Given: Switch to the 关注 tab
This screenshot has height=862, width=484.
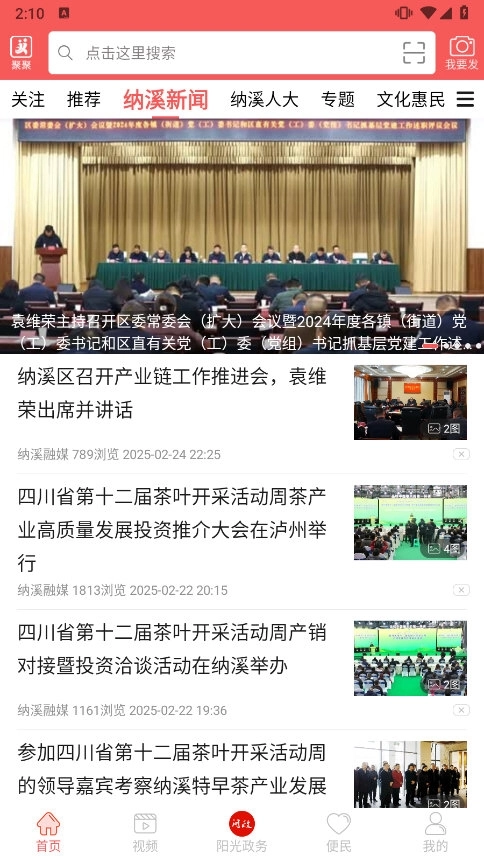Looking at the screenshot, I should pos(28,100).
